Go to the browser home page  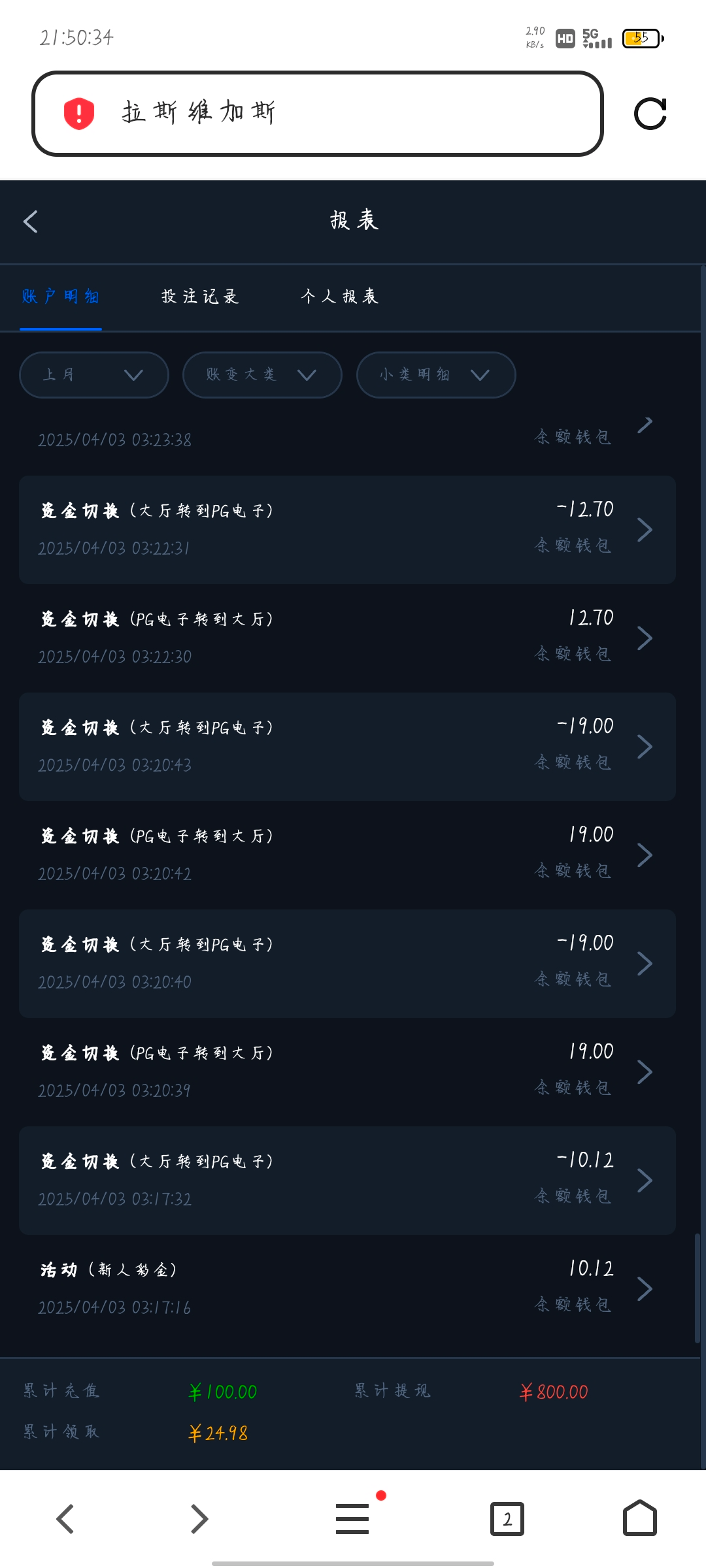(639, 1518)
